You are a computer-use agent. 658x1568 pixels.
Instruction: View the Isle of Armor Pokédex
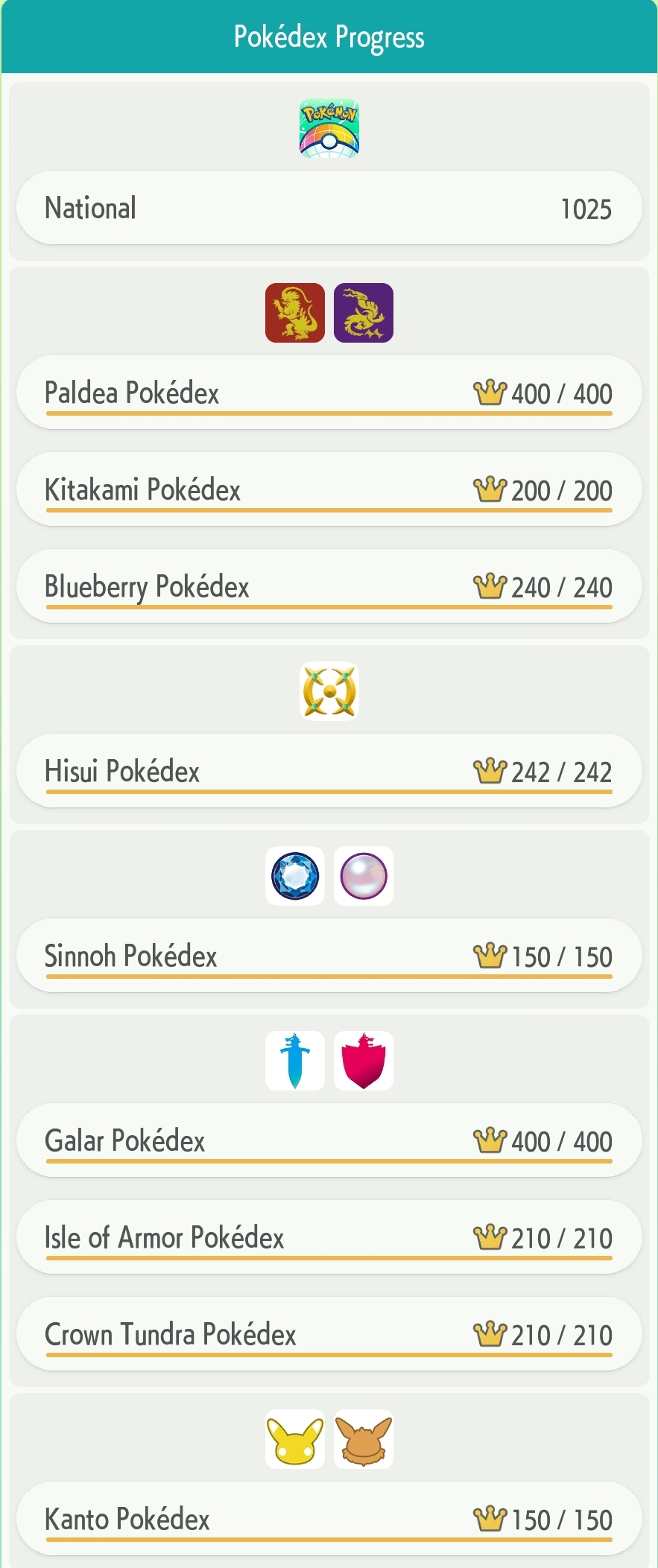click(x=329, y=1237)
